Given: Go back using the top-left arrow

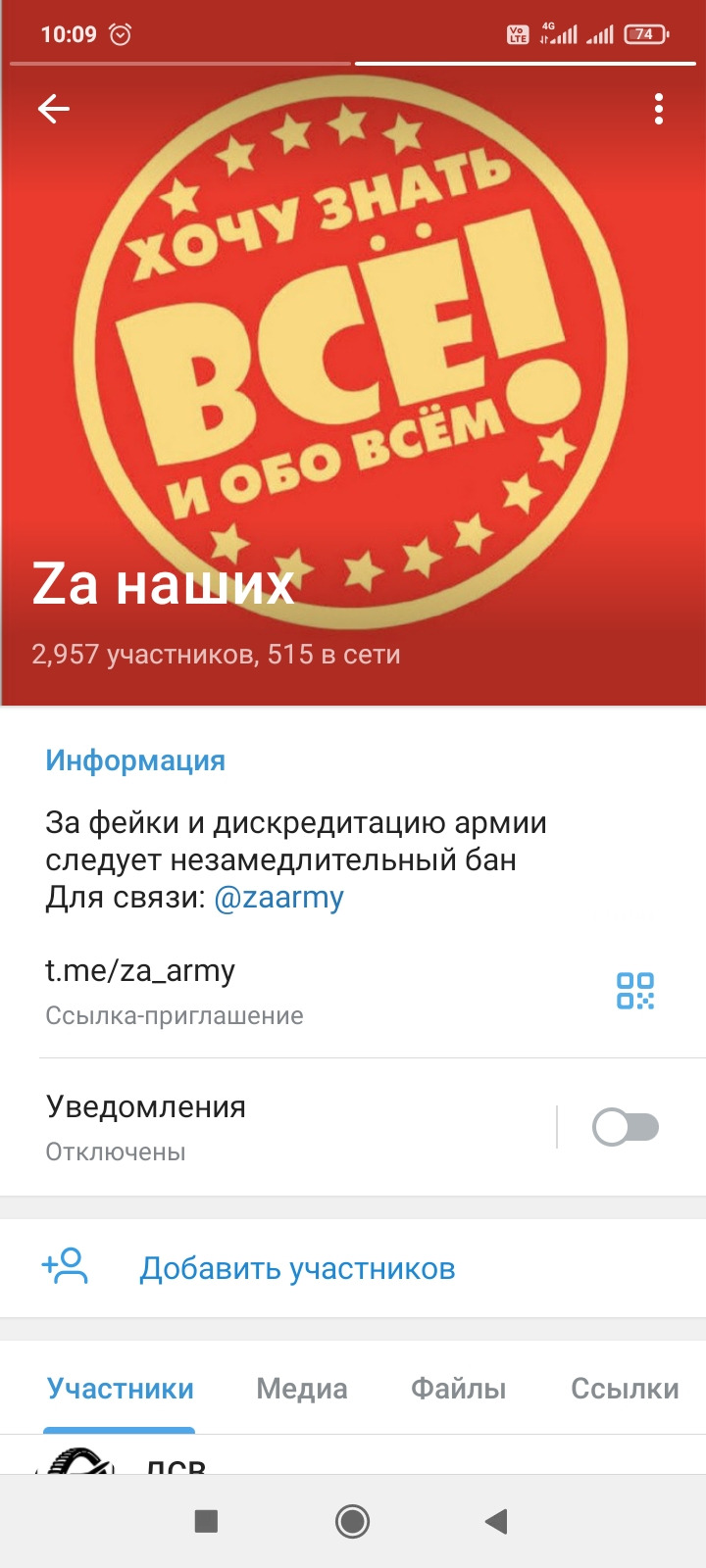Looking at the screenshot, I should 54,109.
